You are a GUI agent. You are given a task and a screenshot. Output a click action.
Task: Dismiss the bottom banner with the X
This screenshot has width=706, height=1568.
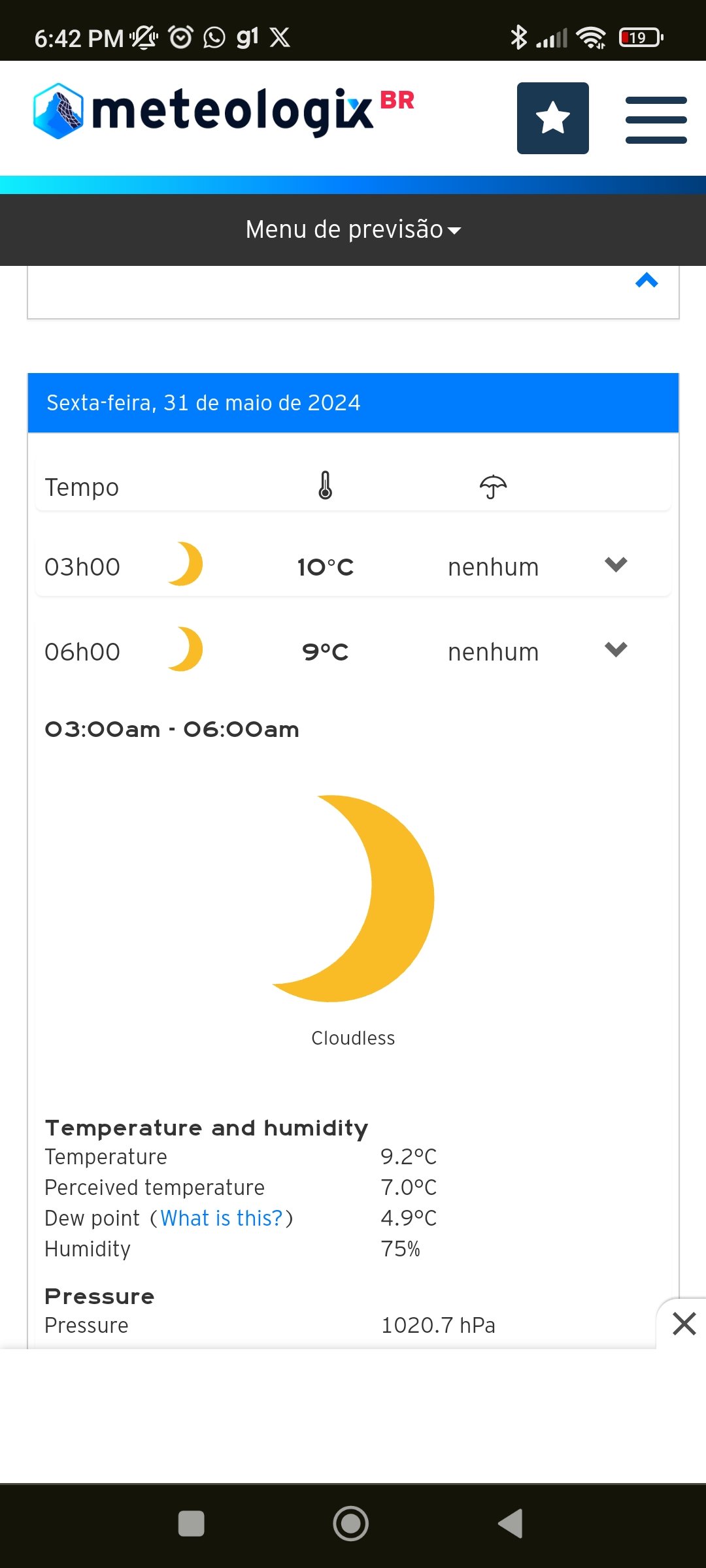(x=684, y=1324)
